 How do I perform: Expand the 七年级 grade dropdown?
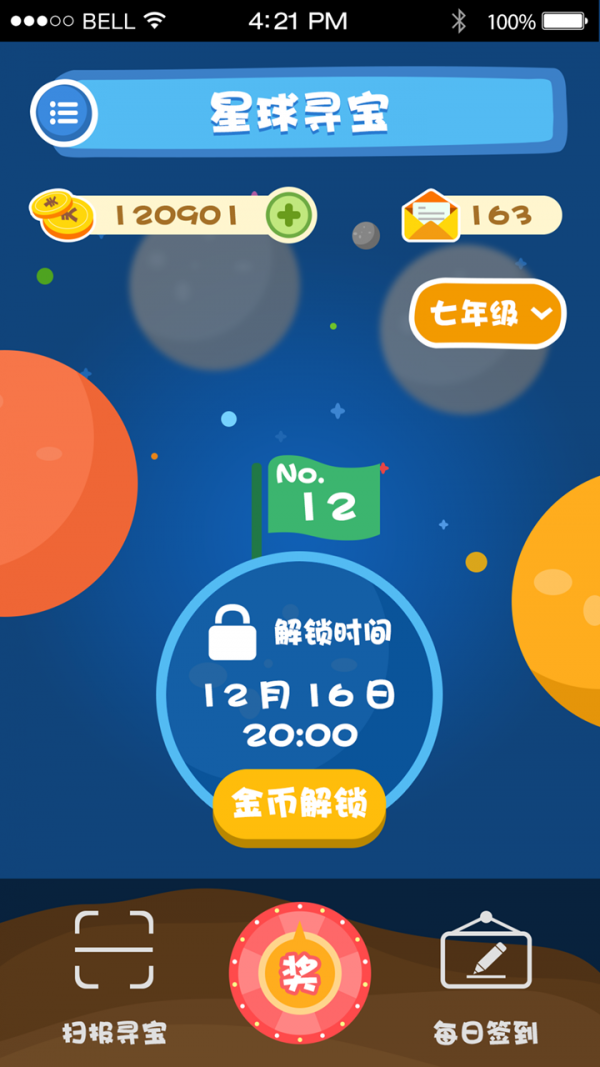pyautogui.click(x=488, y=314)
